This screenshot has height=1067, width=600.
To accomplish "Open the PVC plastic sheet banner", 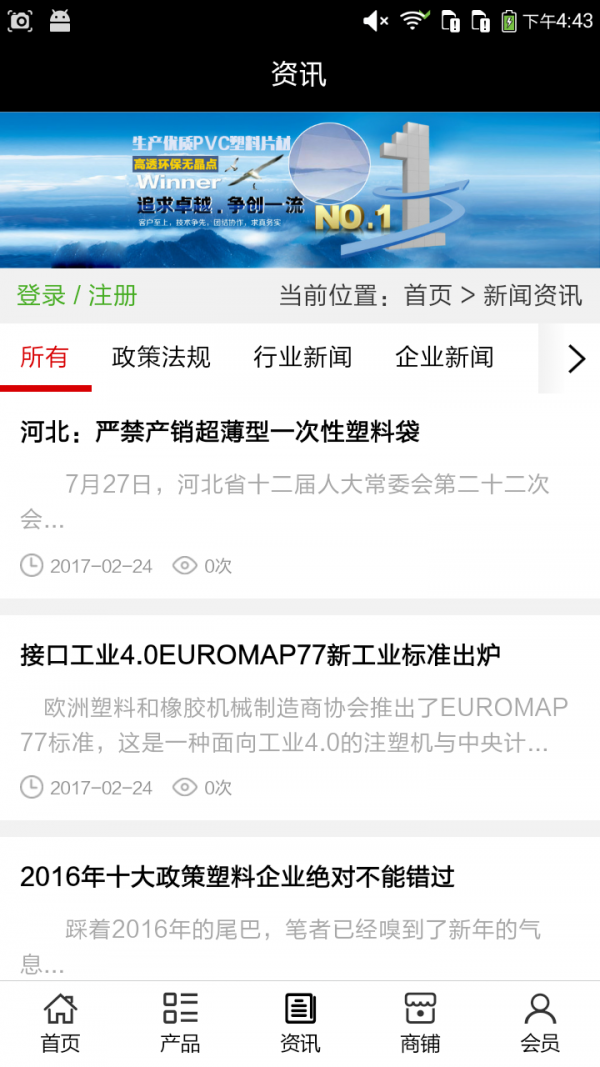I will click(300, 189).
